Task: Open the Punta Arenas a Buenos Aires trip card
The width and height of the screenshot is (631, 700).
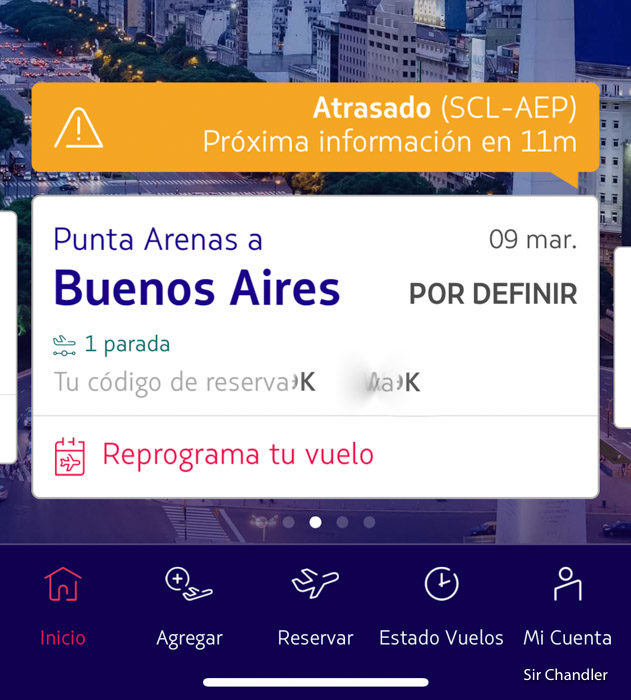Action: click(x=315, y=300)
